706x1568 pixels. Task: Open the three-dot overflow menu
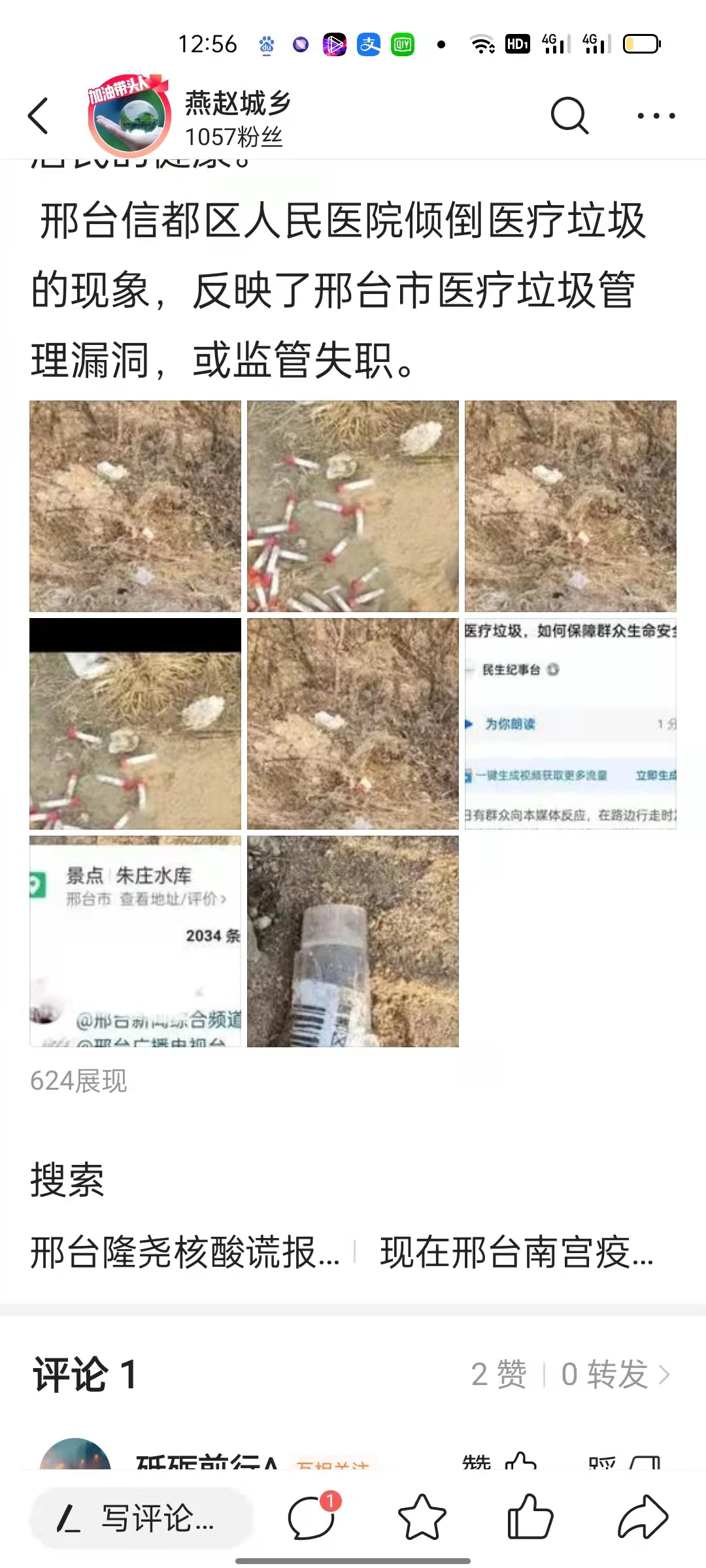click(x=656, y=116)
